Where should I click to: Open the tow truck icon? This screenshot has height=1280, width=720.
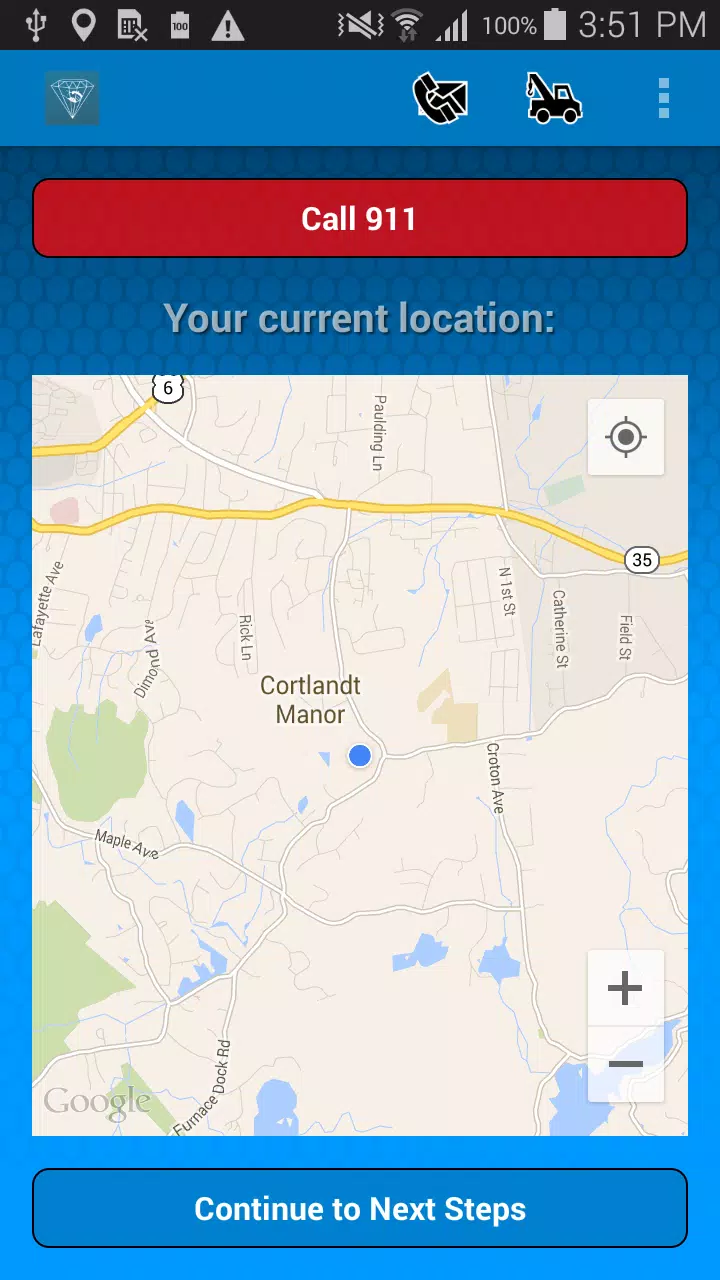[x=554, y=98]
